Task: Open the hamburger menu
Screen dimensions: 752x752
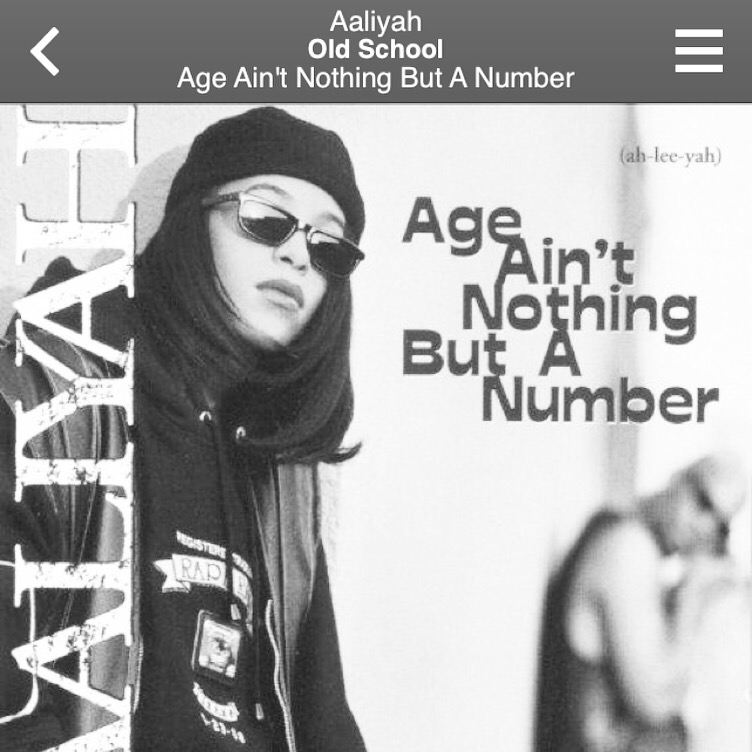Action: click(x=698, y=50)
